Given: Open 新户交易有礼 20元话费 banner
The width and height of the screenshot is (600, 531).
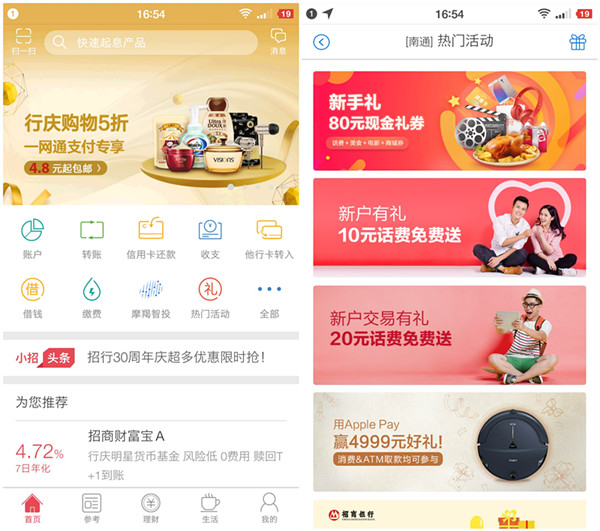Looking at the screenshot, I should click(449, 334).
